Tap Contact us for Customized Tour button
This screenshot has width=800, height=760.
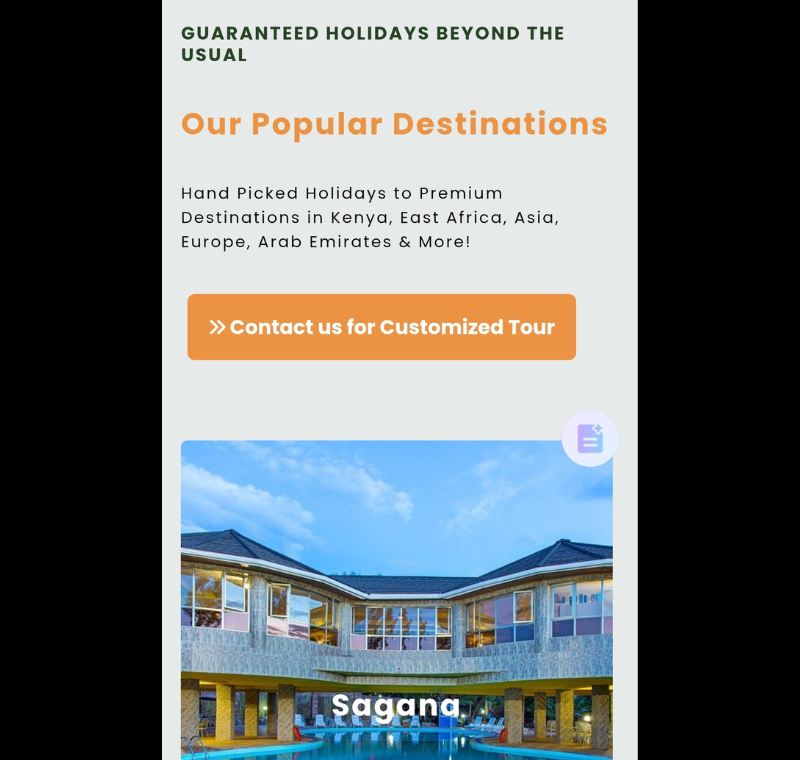(381, 327)
